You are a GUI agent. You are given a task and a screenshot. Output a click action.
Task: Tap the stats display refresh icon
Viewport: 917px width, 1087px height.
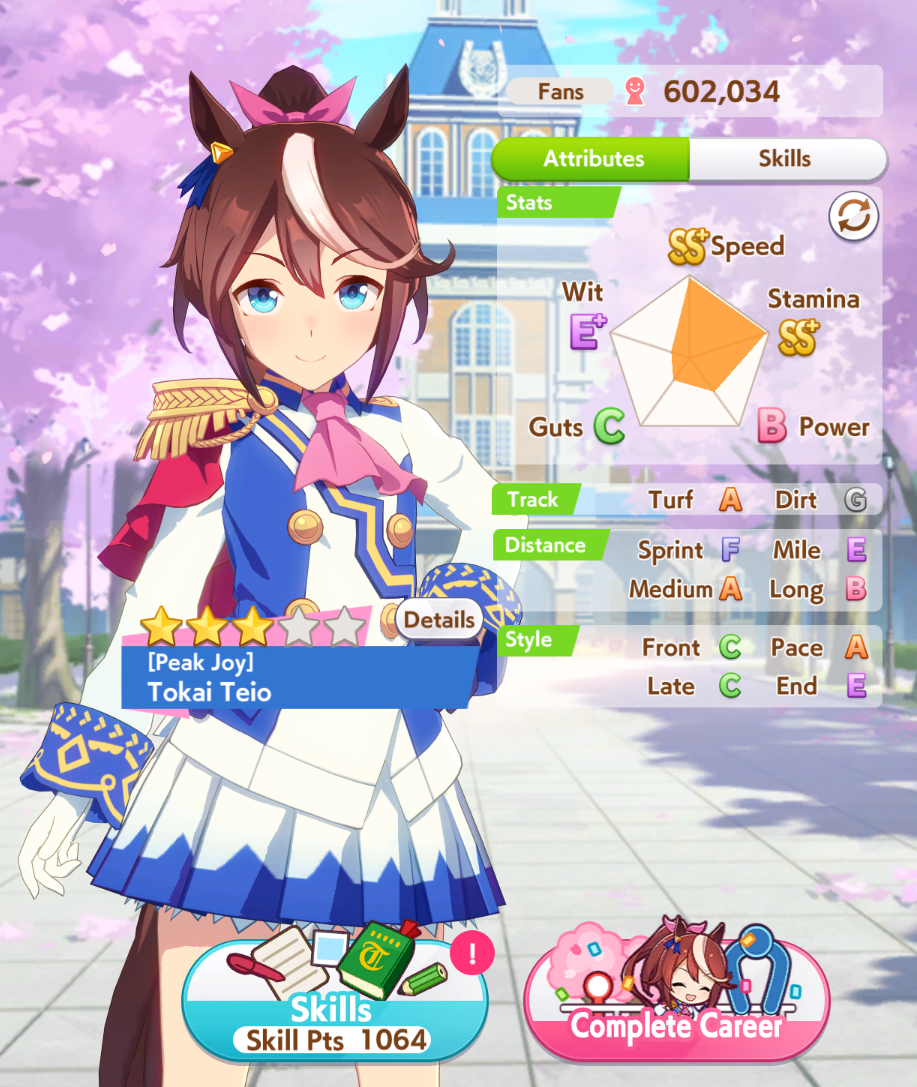point(853,217)
